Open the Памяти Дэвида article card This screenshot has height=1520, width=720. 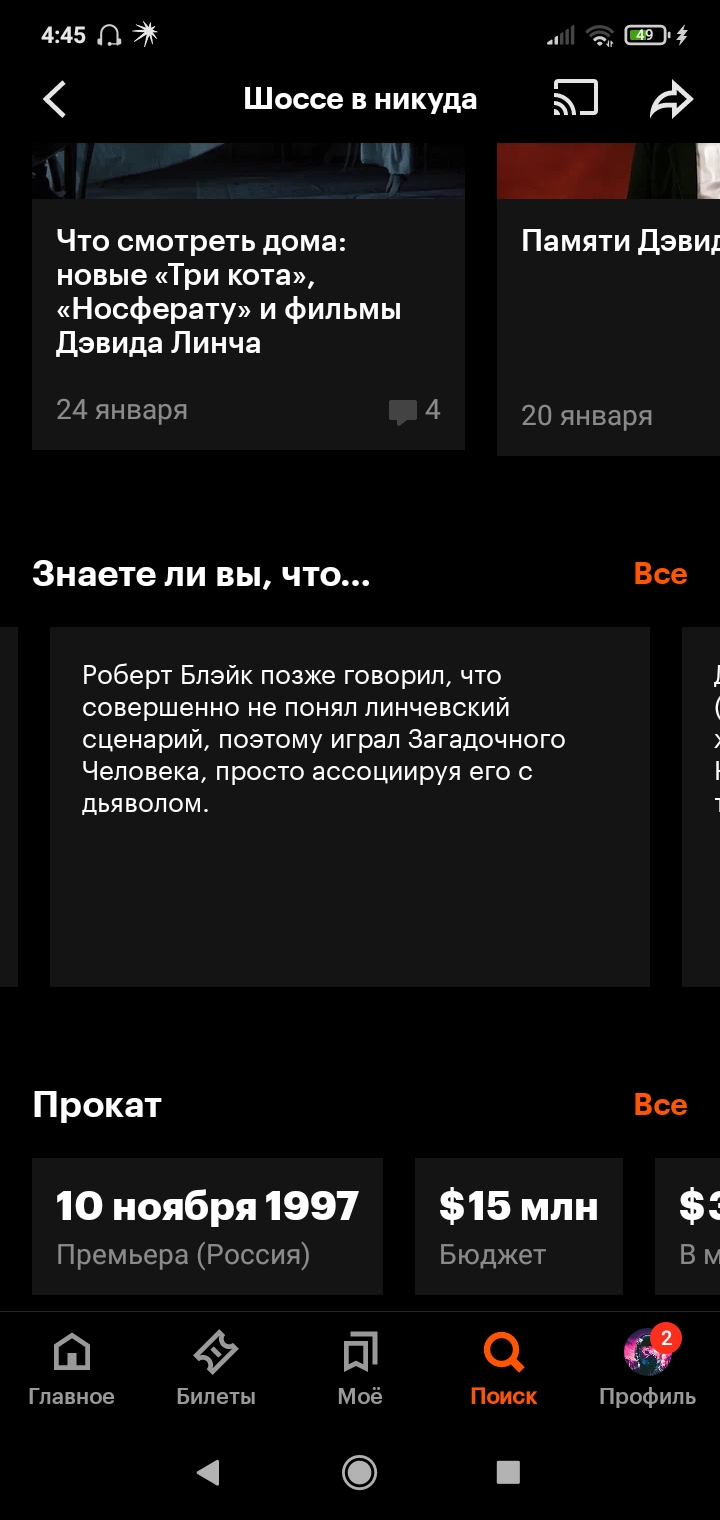610,320
